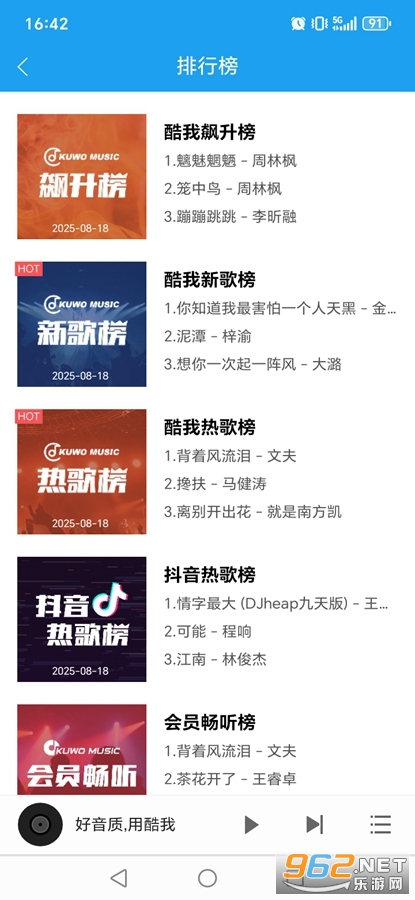Image resolution: width=415 pixels, height=900 pixels.
Task: Tap the system home button
Action: pos(207,878)
